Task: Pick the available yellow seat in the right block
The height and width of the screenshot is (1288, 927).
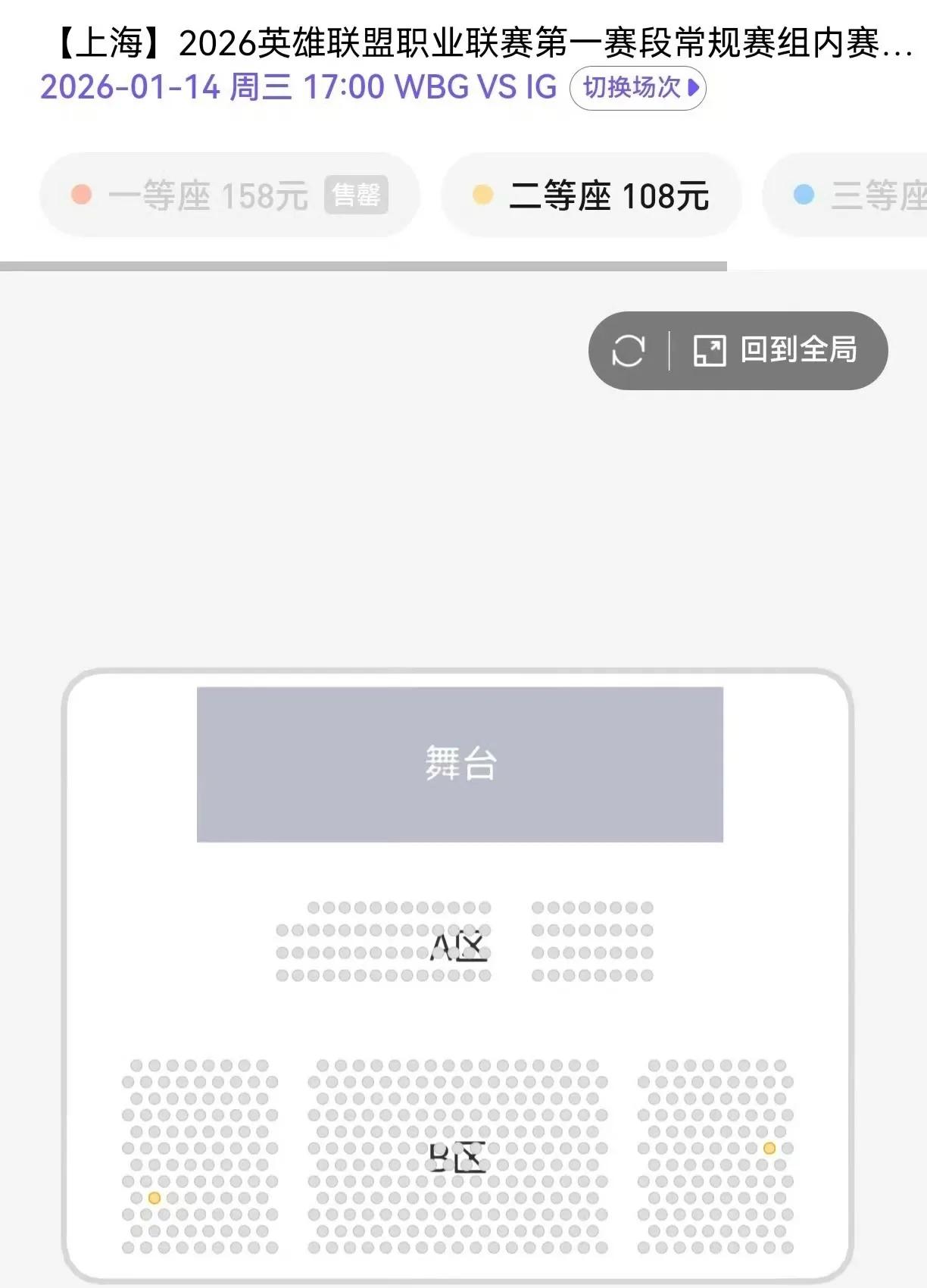Action: point(769,1148)
